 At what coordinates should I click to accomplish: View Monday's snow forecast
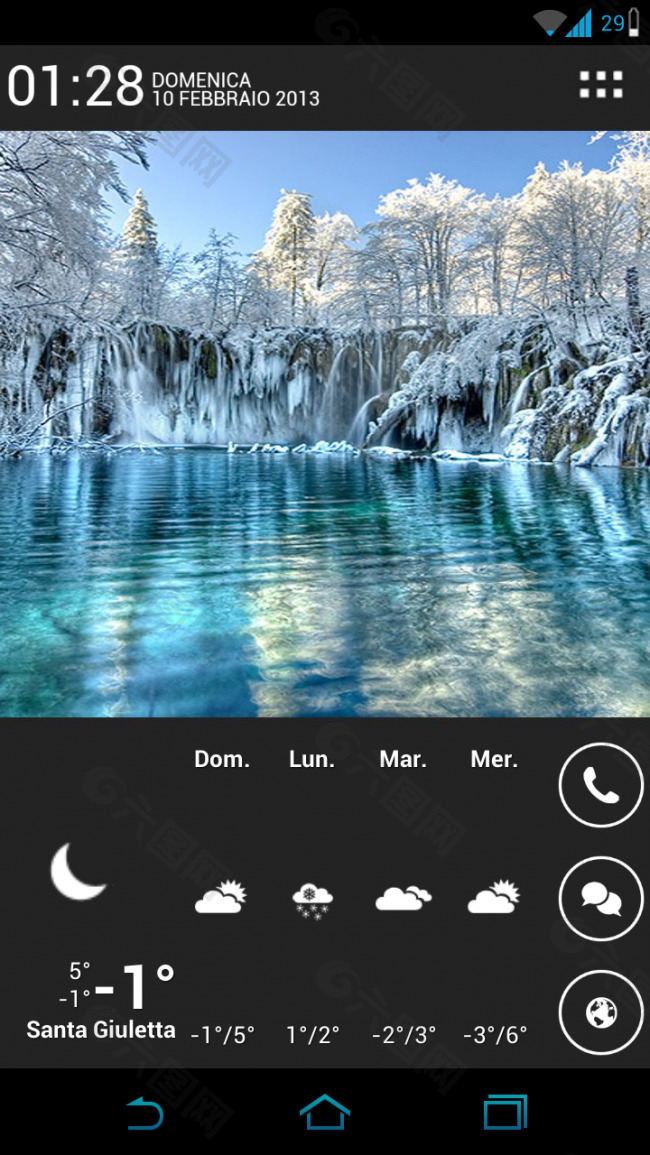click(313, 900)
